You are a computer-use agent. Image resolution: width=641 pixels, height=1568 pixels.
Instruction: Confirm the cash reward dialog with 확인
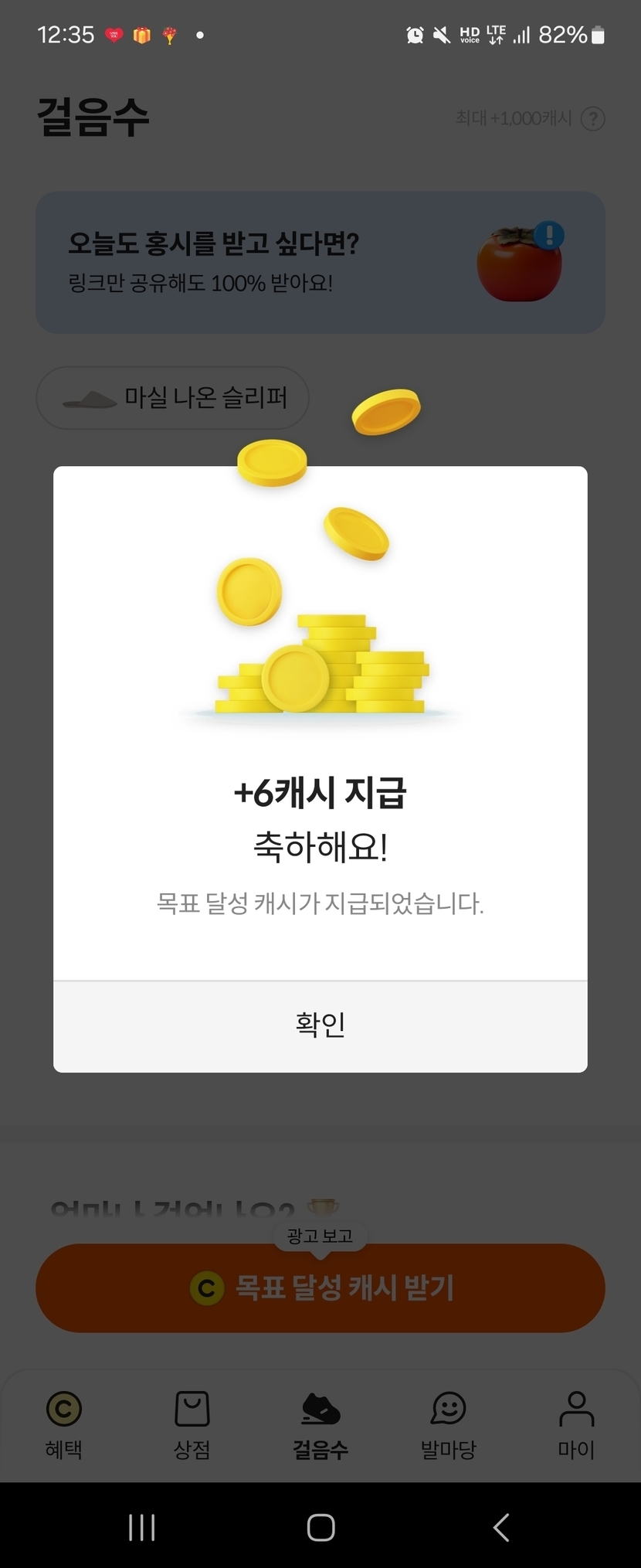click(x=320, y=1025)
